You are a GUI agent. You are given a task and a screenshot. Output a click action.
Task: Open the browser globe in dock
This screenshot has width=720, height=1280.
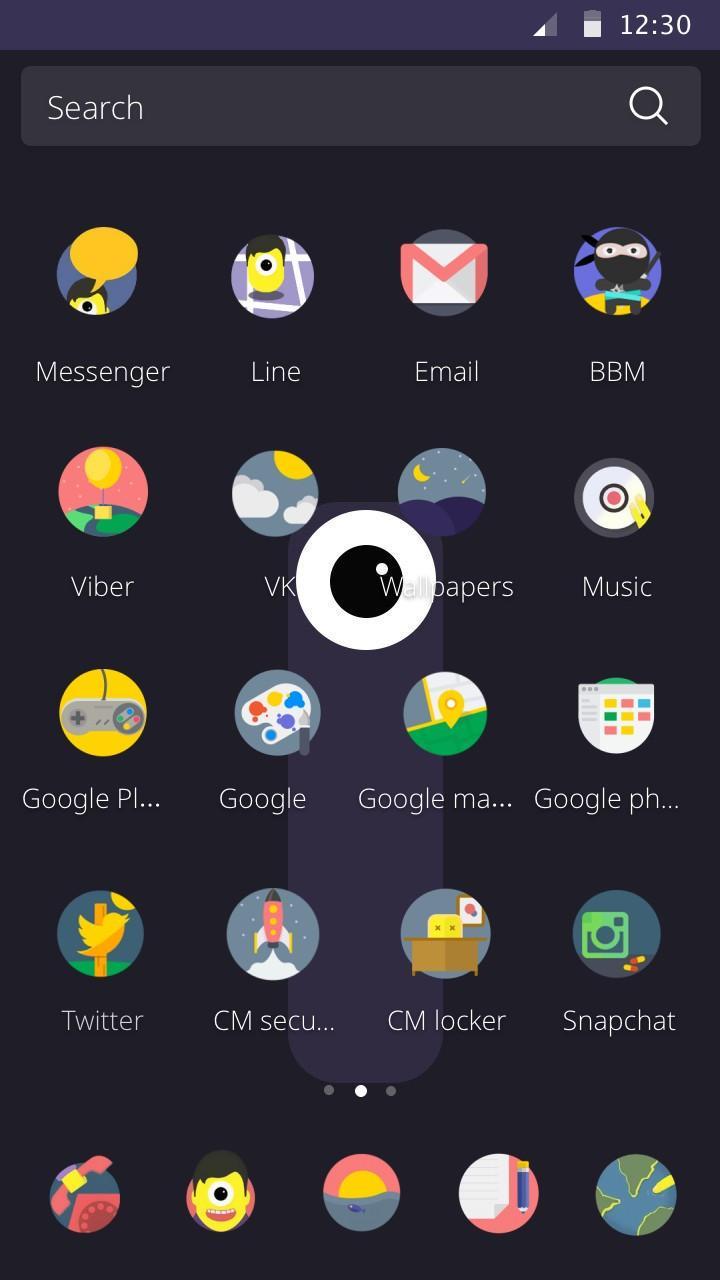point(635,1195)
